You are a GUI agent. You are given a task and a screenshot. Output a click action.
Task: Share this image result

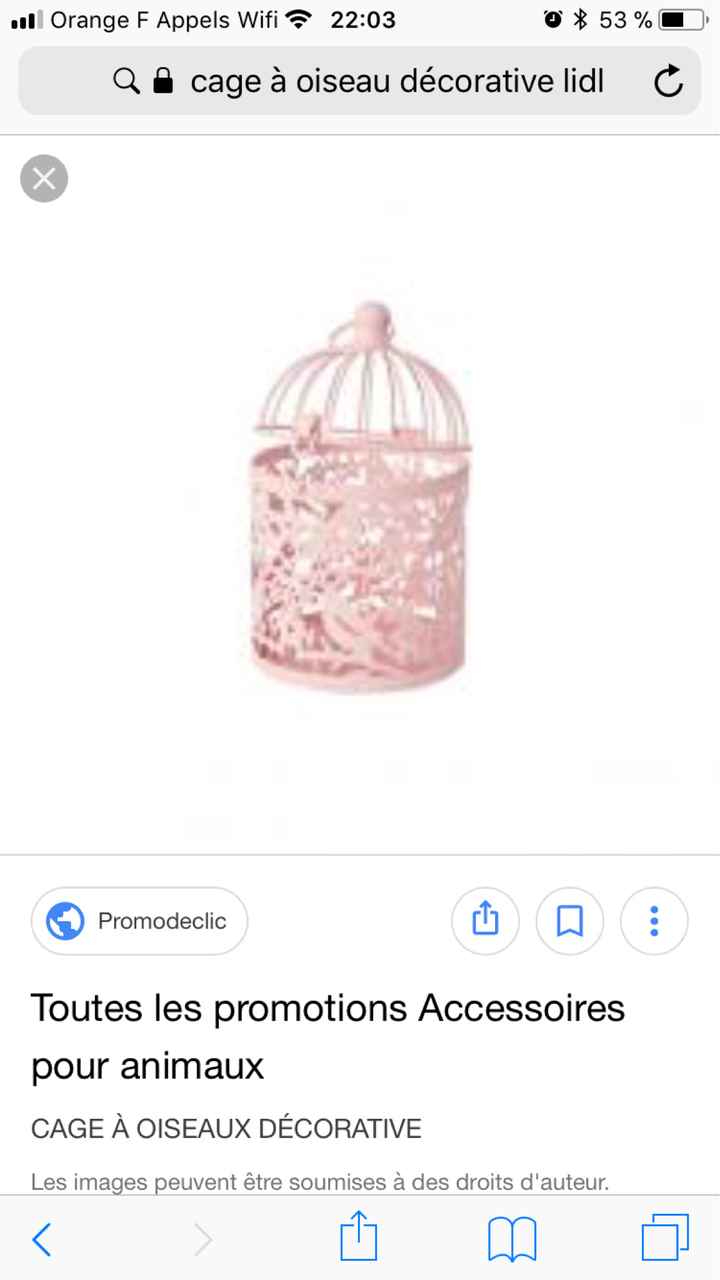tap(485, 920)
